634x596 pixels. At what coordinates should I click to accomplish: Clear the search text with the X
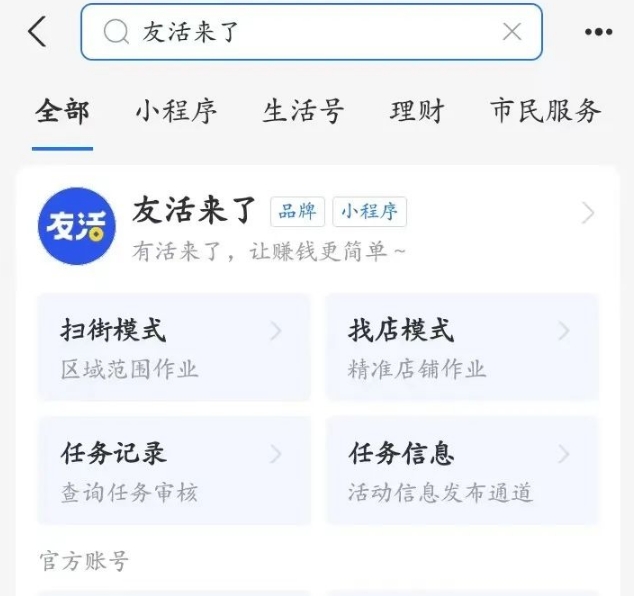click(x=512, y=32)
